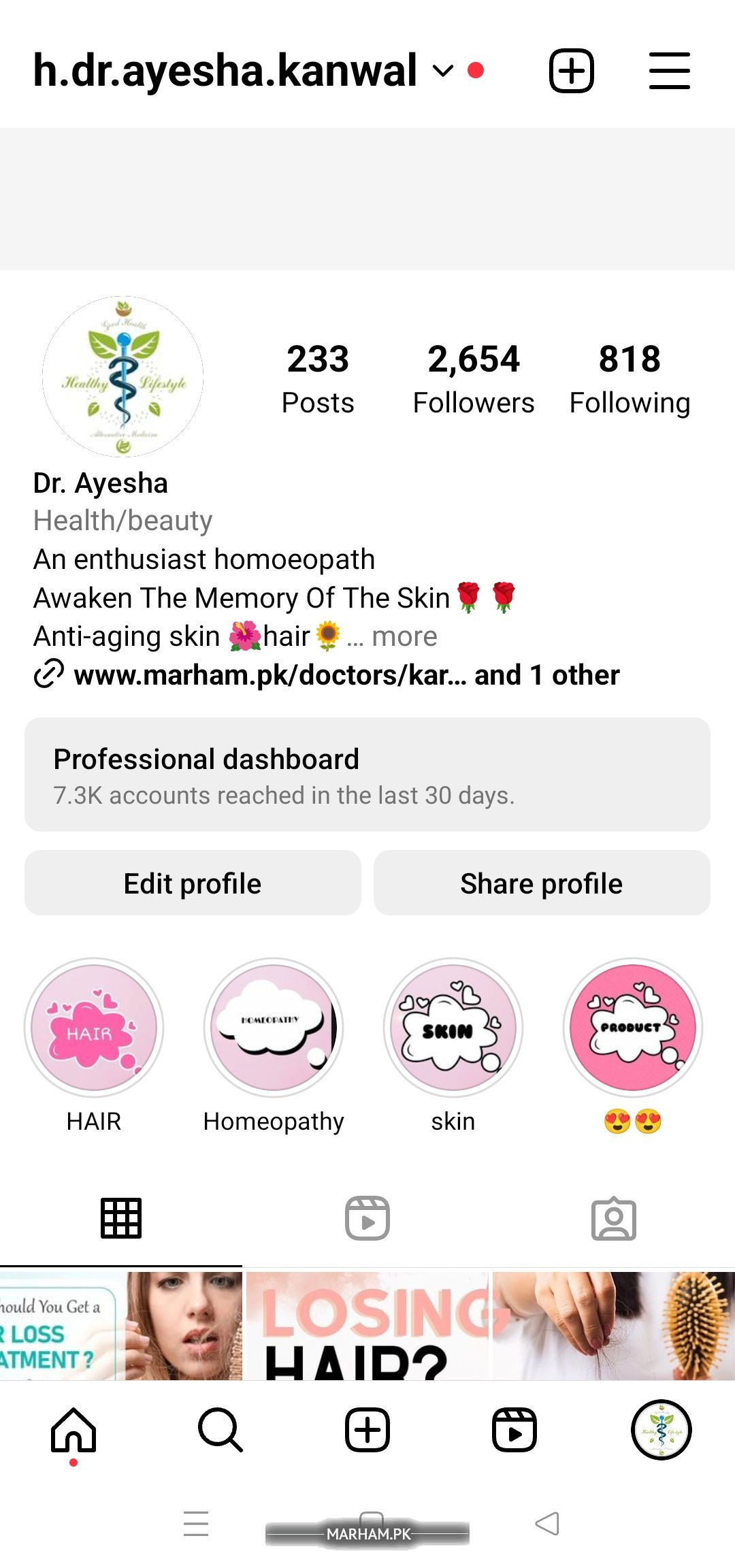Open the hamburger settings menu
The image size is (735, 1568).
669,71
